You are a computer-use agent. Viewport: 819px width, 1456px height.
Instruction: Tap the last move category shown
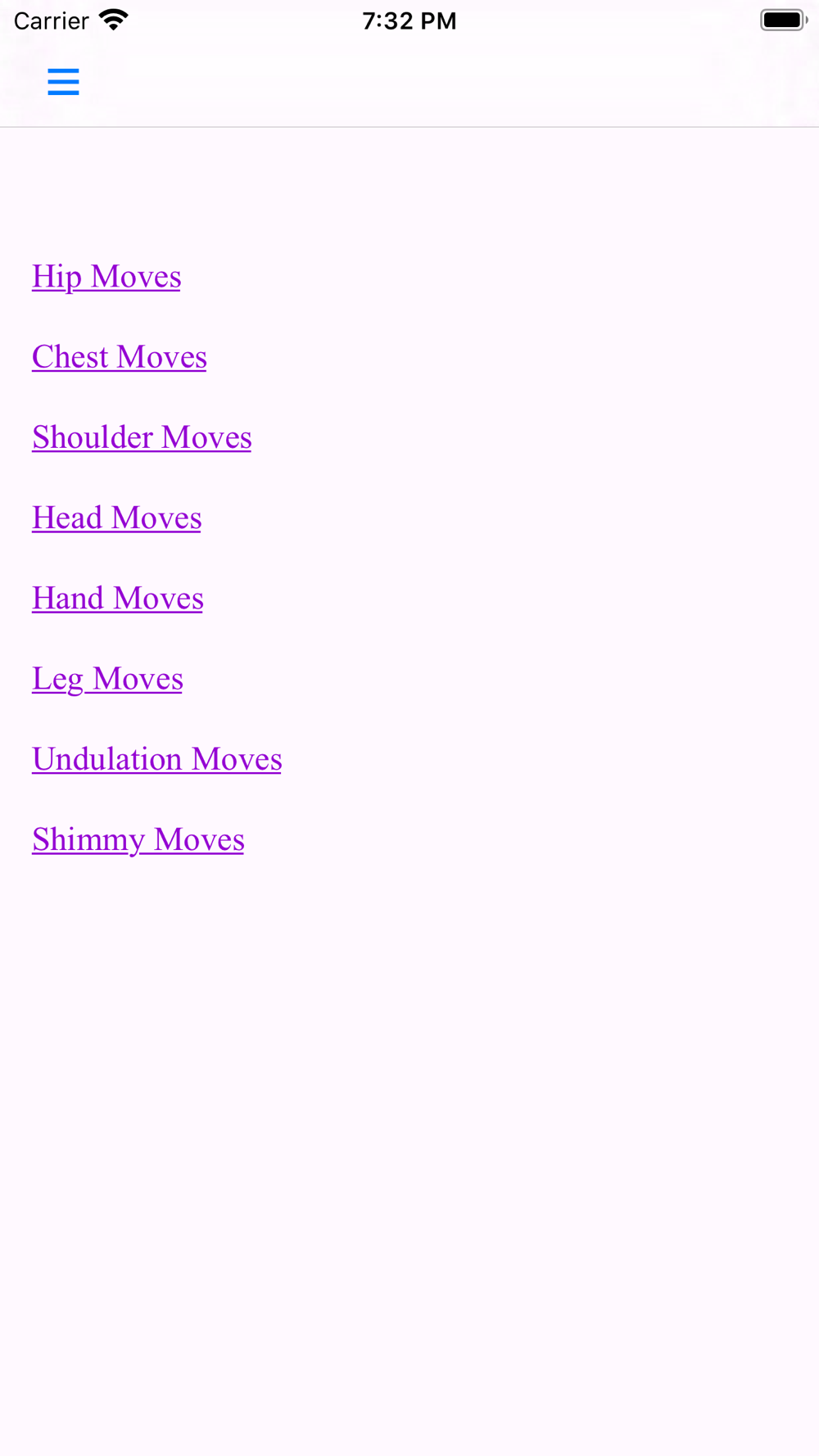pos(138,839)
